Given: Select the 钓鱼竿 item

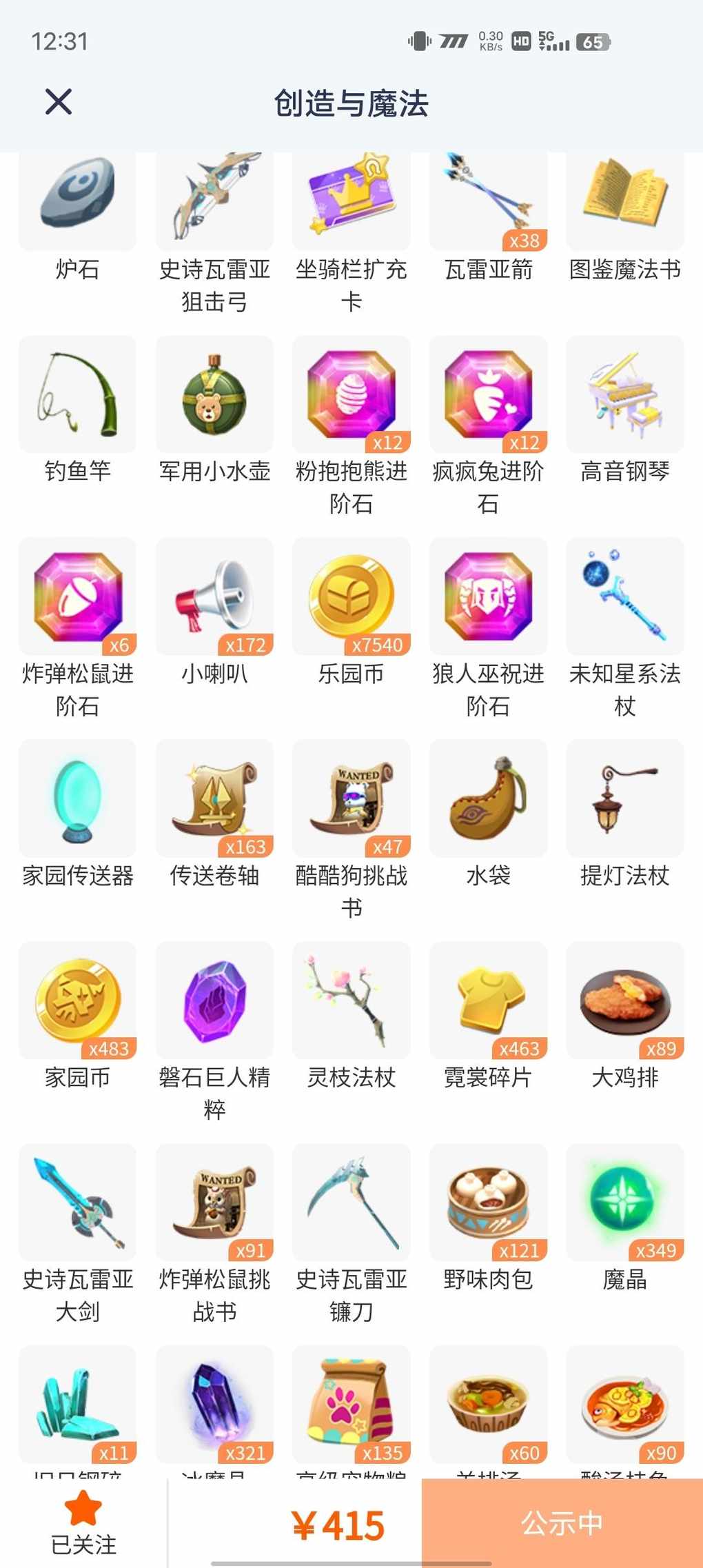Looking at the screenshot, I should (x=77, y=395).
